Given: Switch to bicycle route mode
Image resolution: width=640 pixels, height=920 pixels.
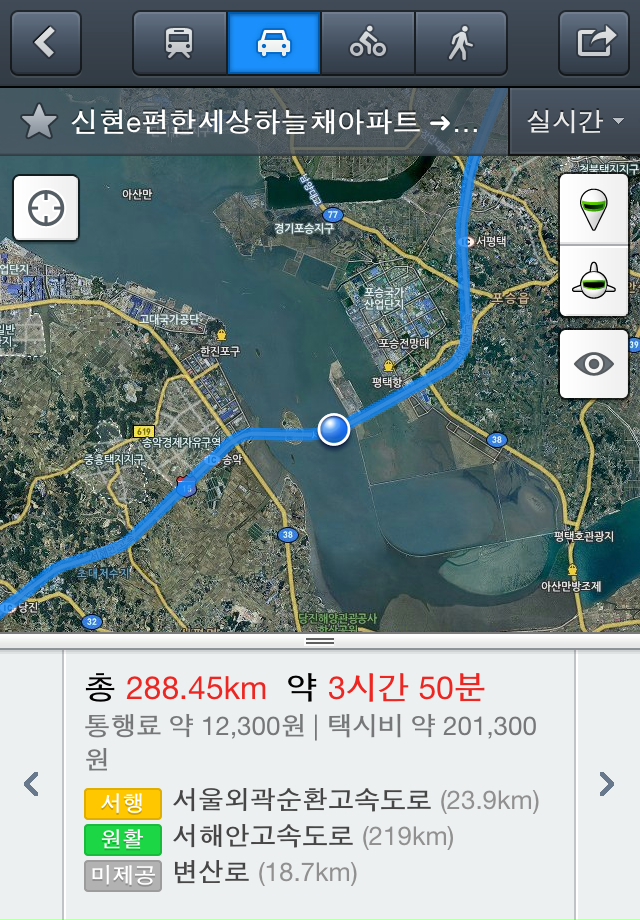Looking at the screenshot, I should (x=367, y=43).
